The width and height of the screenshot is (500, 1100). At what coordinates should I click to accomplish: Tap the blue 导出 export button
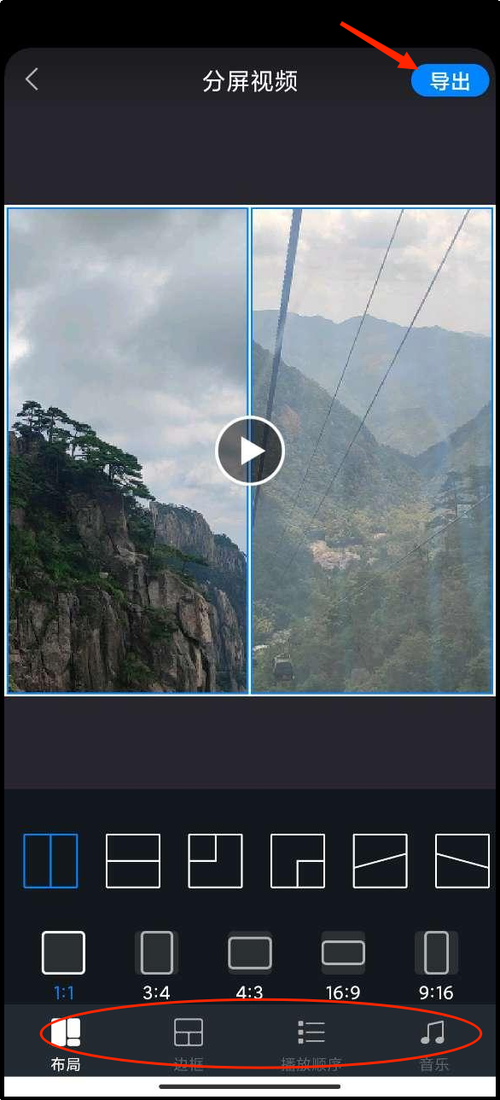[450, 81]
